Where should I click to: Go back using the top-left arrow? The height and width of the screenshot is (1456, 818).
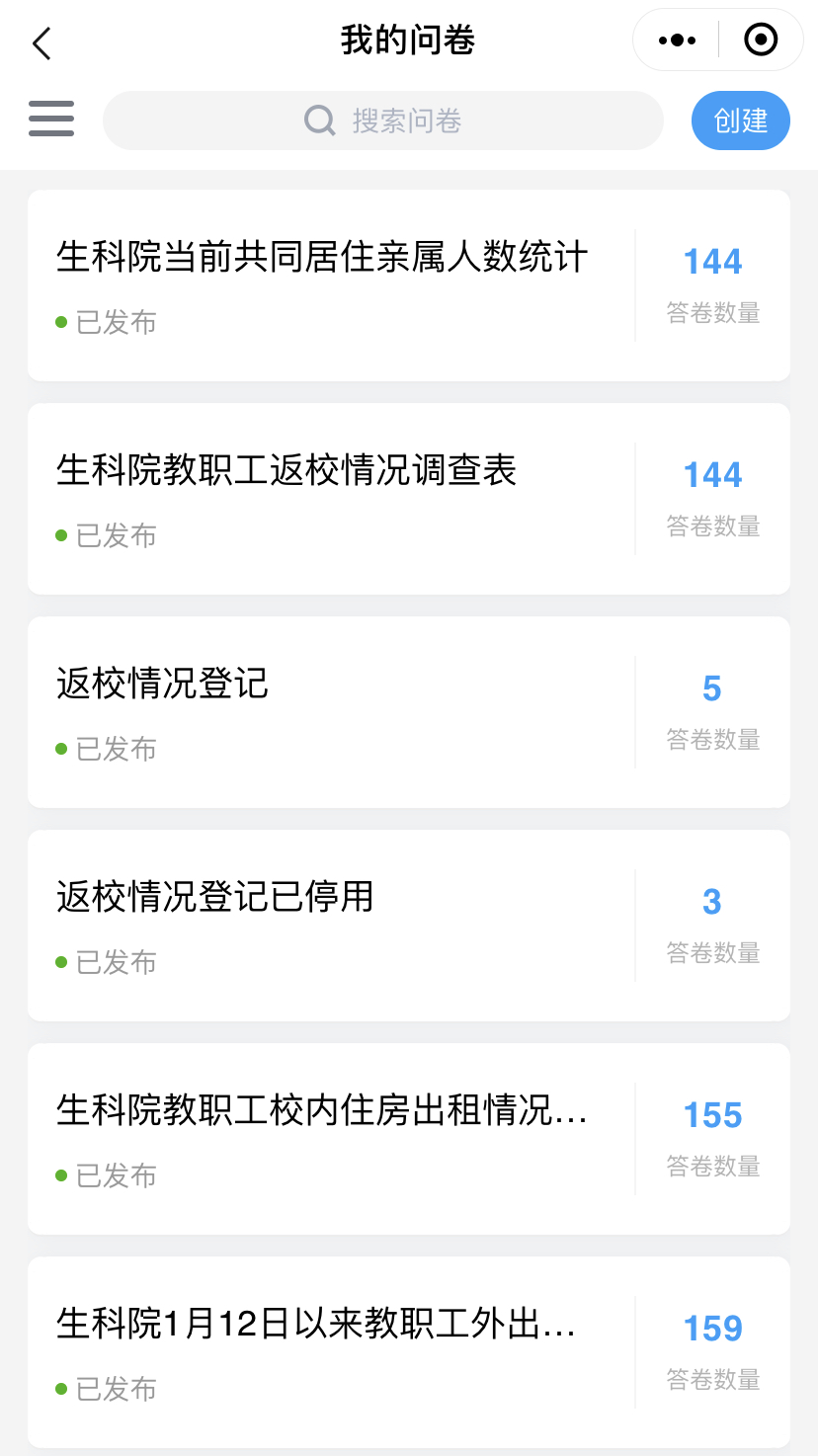[x=41, y=43]
